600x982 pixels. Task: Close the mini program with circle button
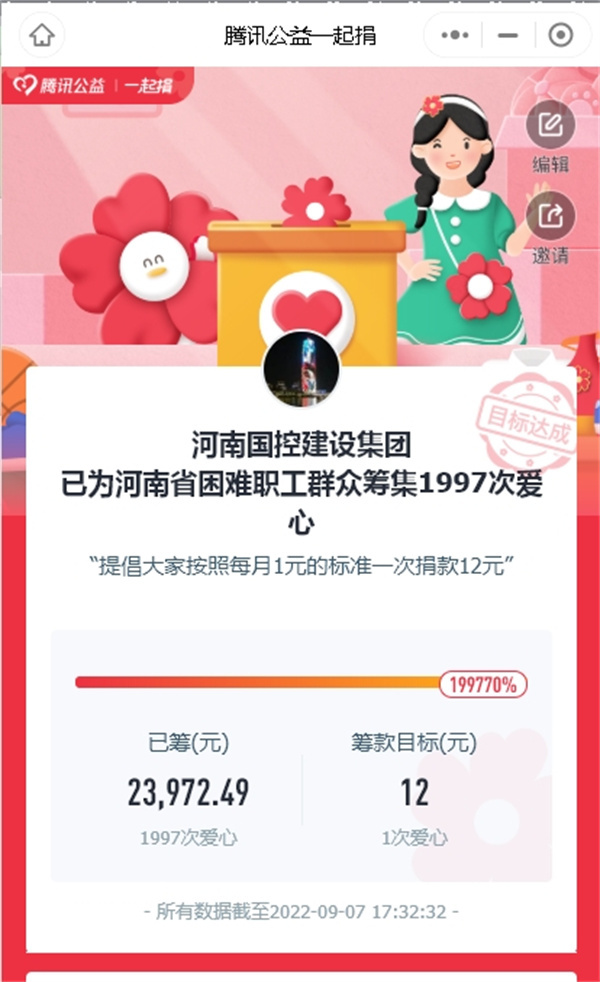click(x=561, y=35)
